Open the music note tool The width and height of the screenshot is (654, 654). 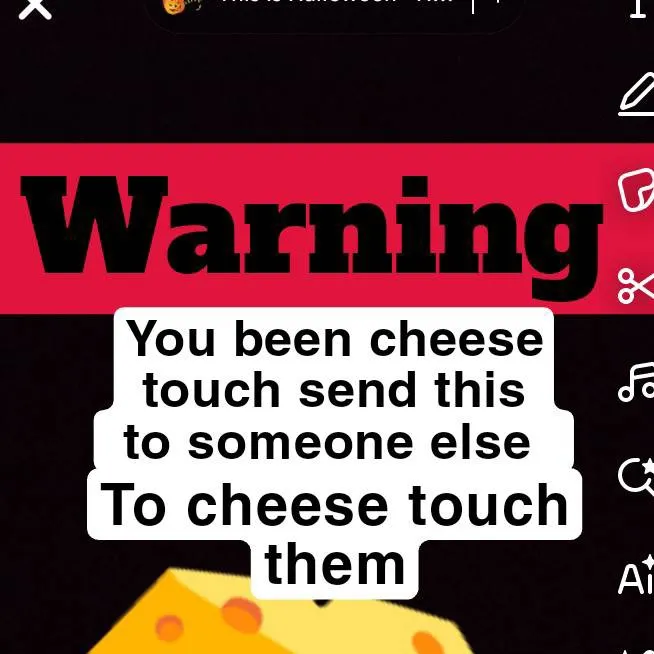636,381
